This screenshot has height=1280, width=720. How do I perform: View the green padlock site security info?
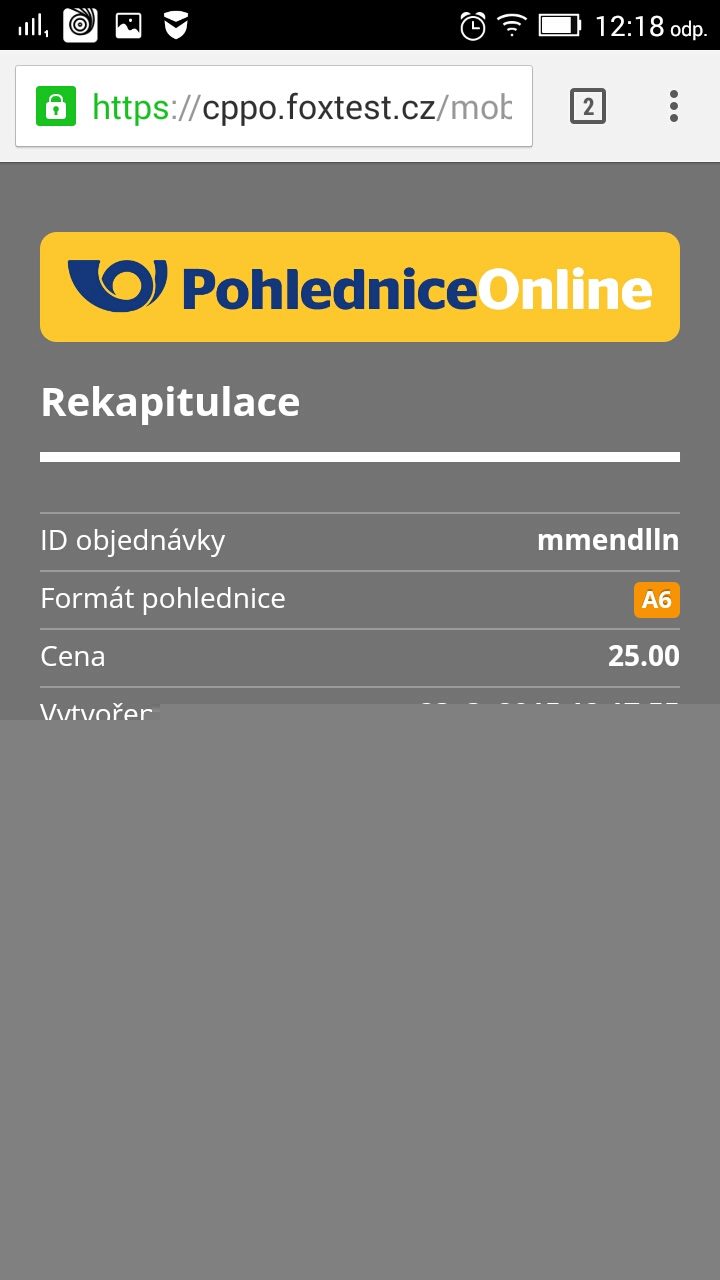[56, 106]
